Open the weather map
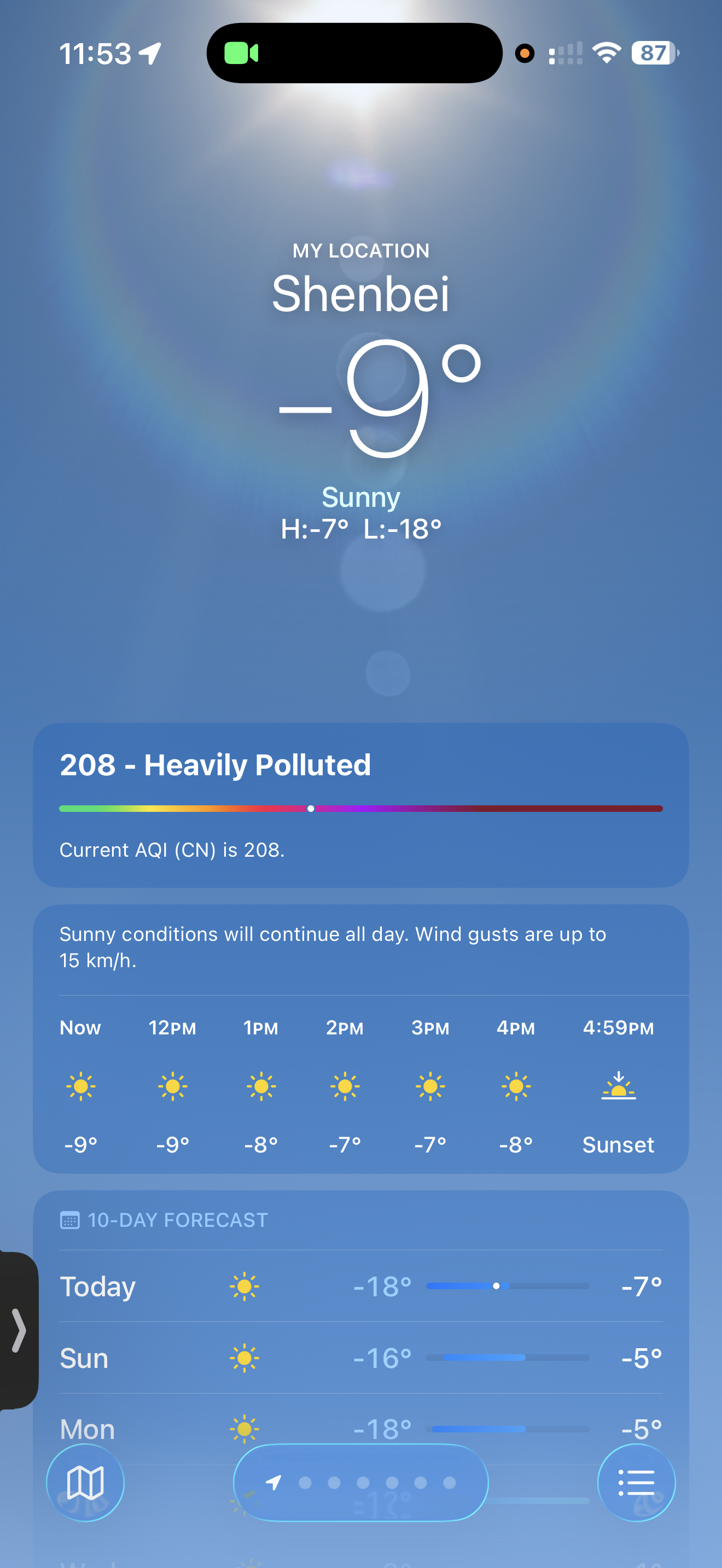Screen dimensions: 722x1568 click(85, 1482)
